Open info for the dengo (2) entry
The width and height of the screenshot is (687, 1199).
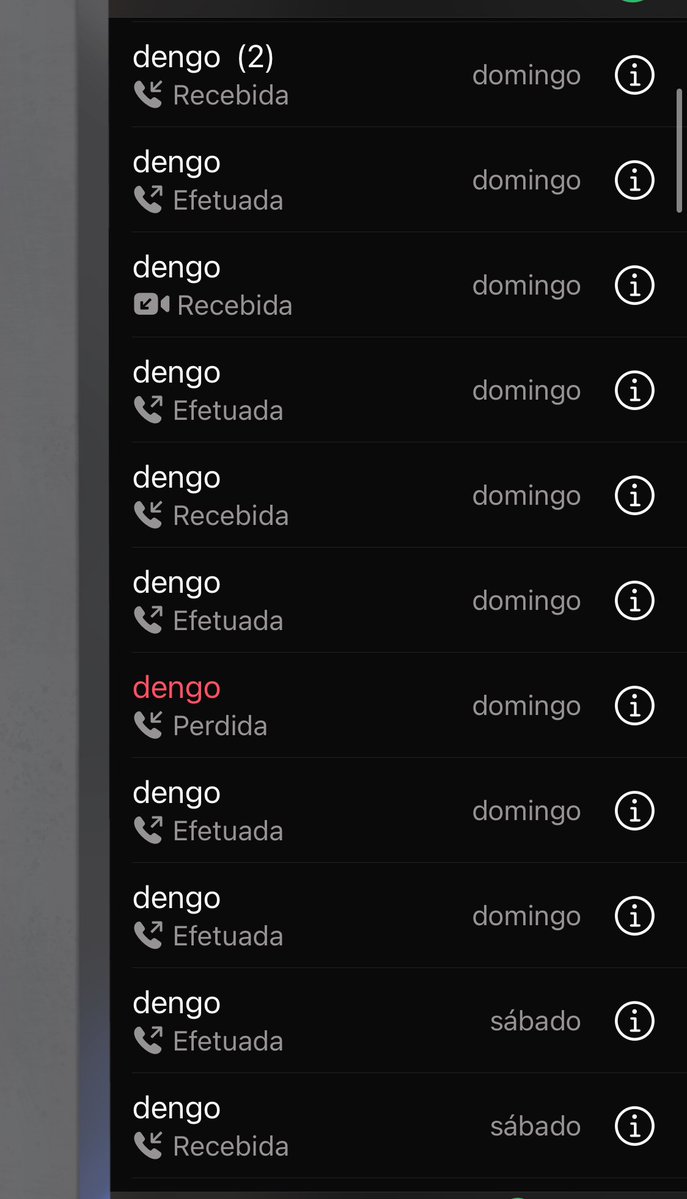[x=634, y=75]
